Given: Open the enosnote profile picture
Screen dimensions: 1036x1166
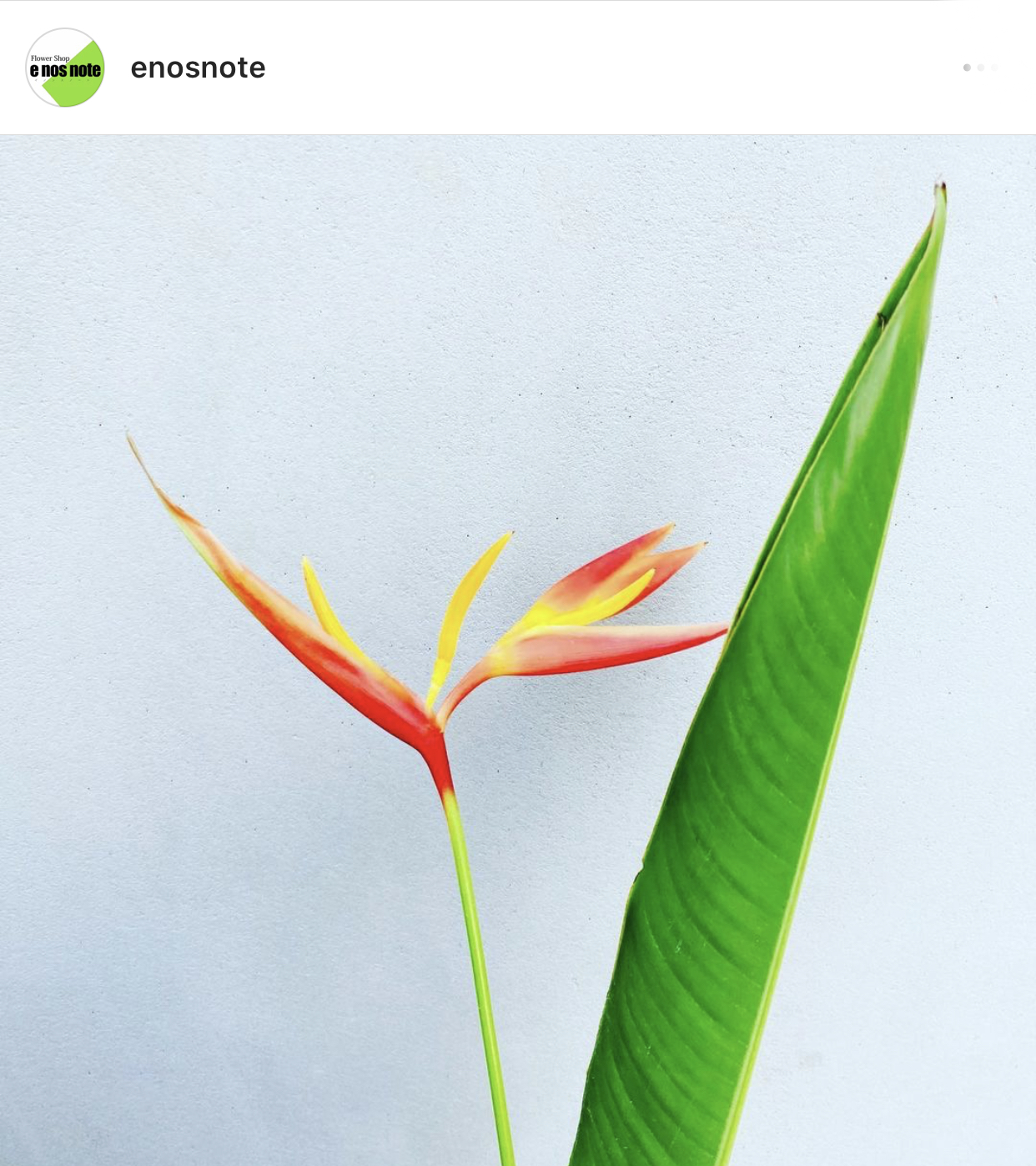Looking at the screenshot, I should (65, 68).
